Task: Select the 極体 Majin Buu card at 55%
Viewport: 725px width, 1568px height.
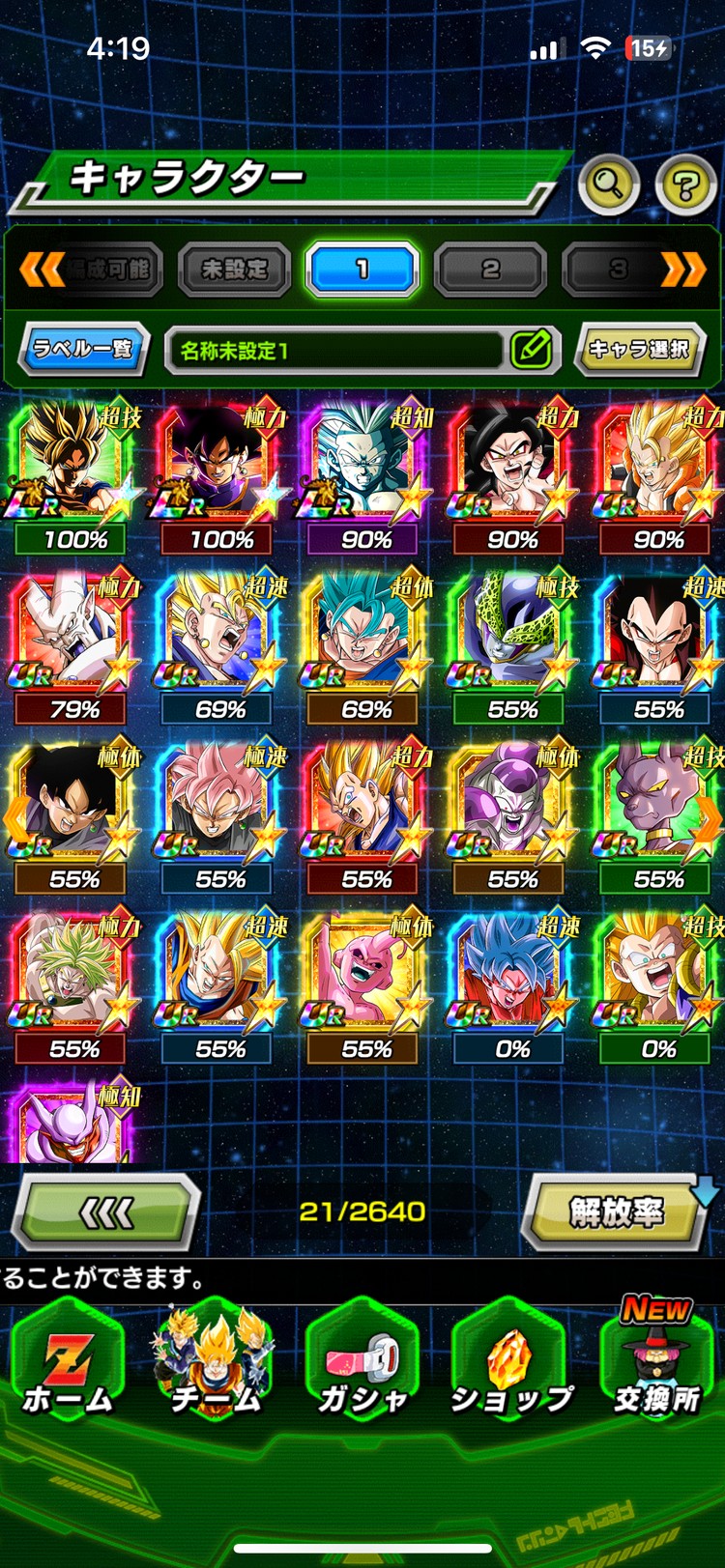Action: click(366, 983)
